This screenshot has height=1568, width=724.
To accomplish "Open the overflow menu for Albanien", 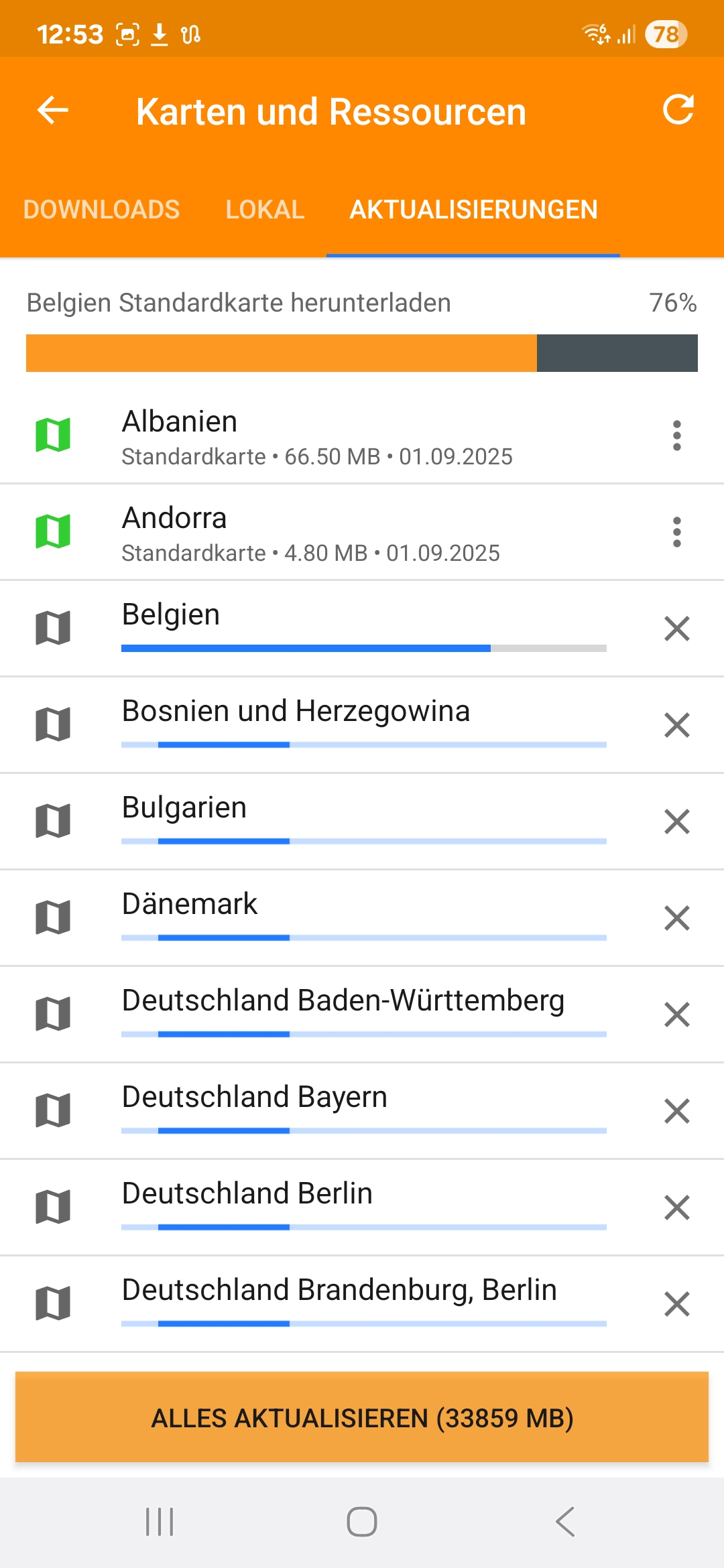I will tap(677, 436).
